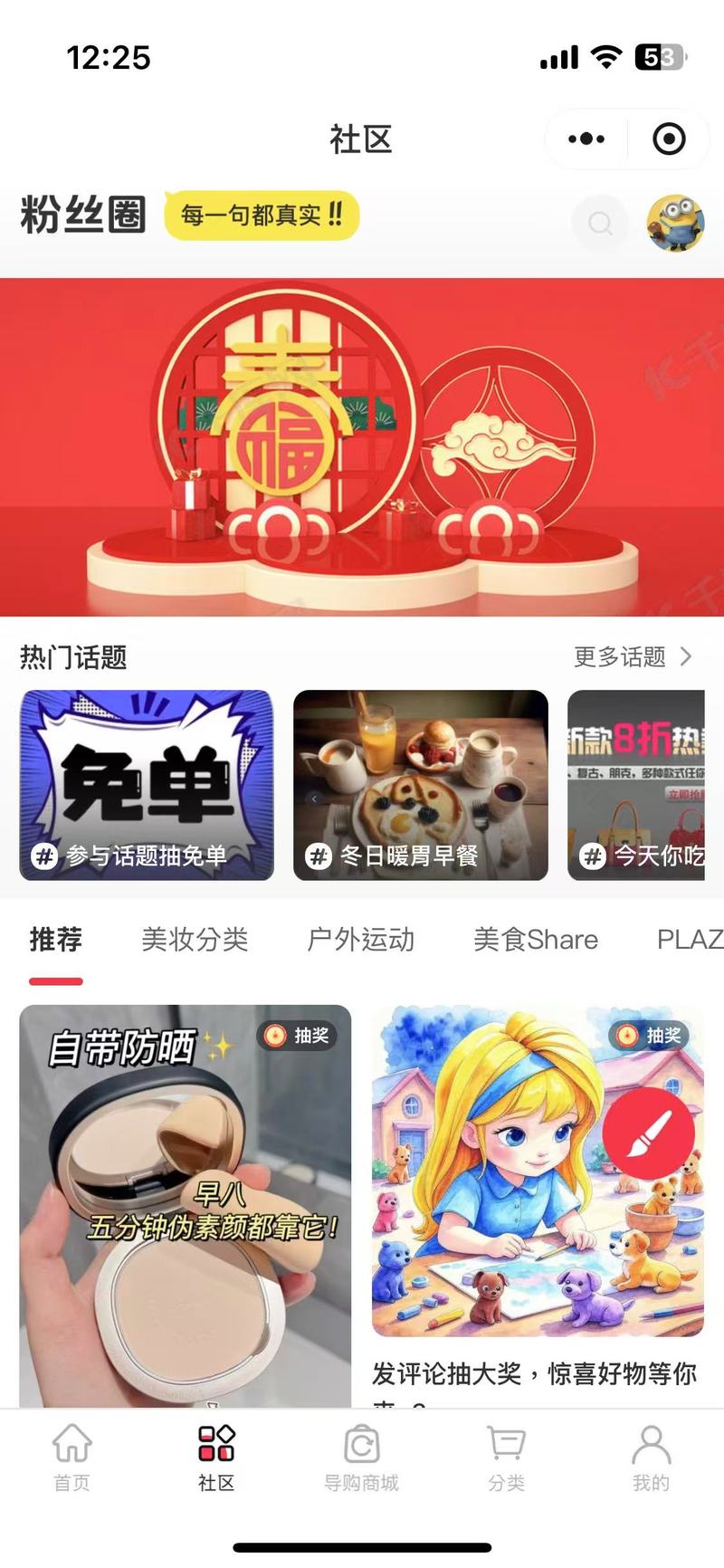The image size is (724, 1568).
Task: Open the Minion profile avatar
Action: (x=675, y=222)
